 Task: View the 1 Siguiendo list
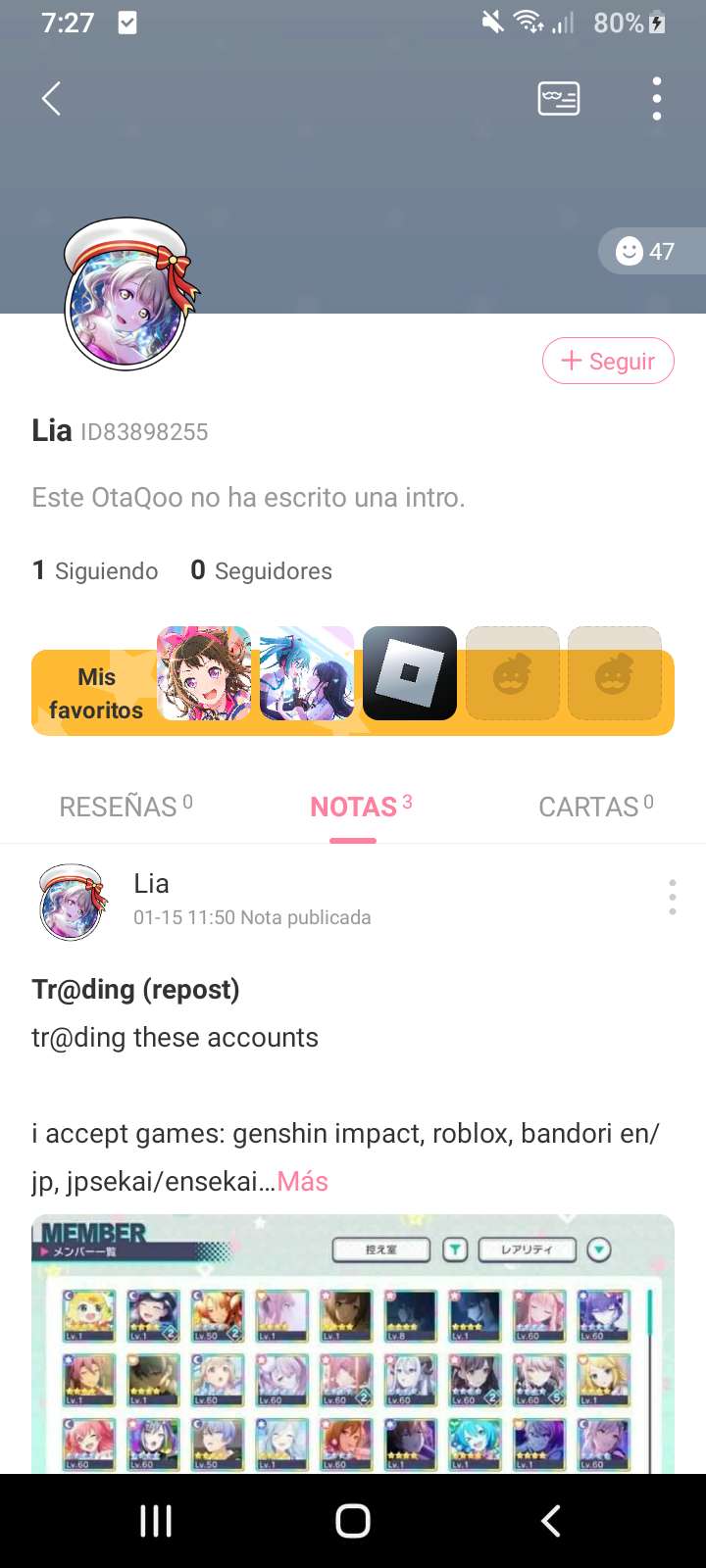coord(95,570)
